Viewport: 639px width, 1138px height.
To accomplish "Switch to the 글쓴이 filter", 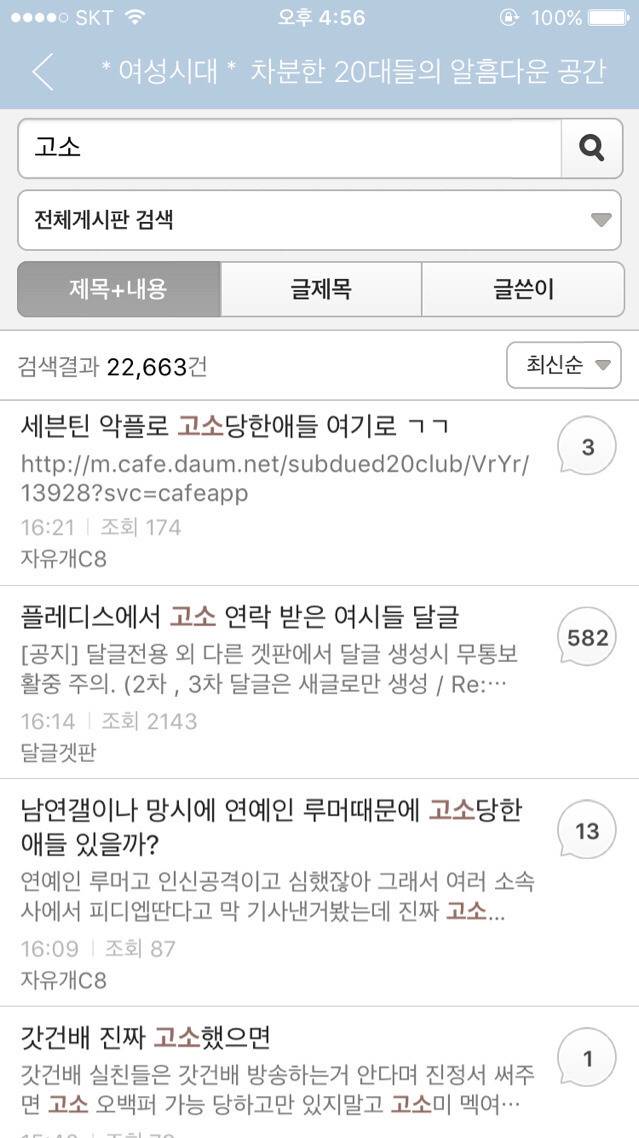I will pos(523,290).
